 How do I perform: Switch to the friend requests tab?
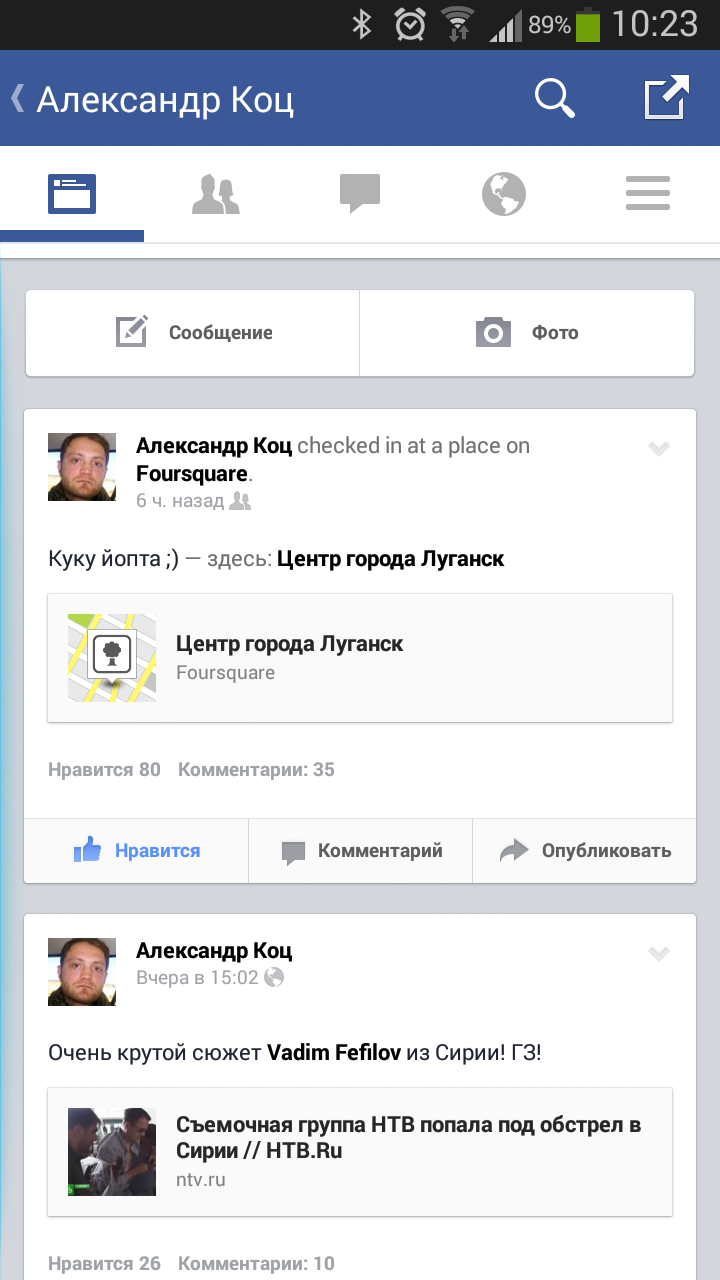[216, 193]
